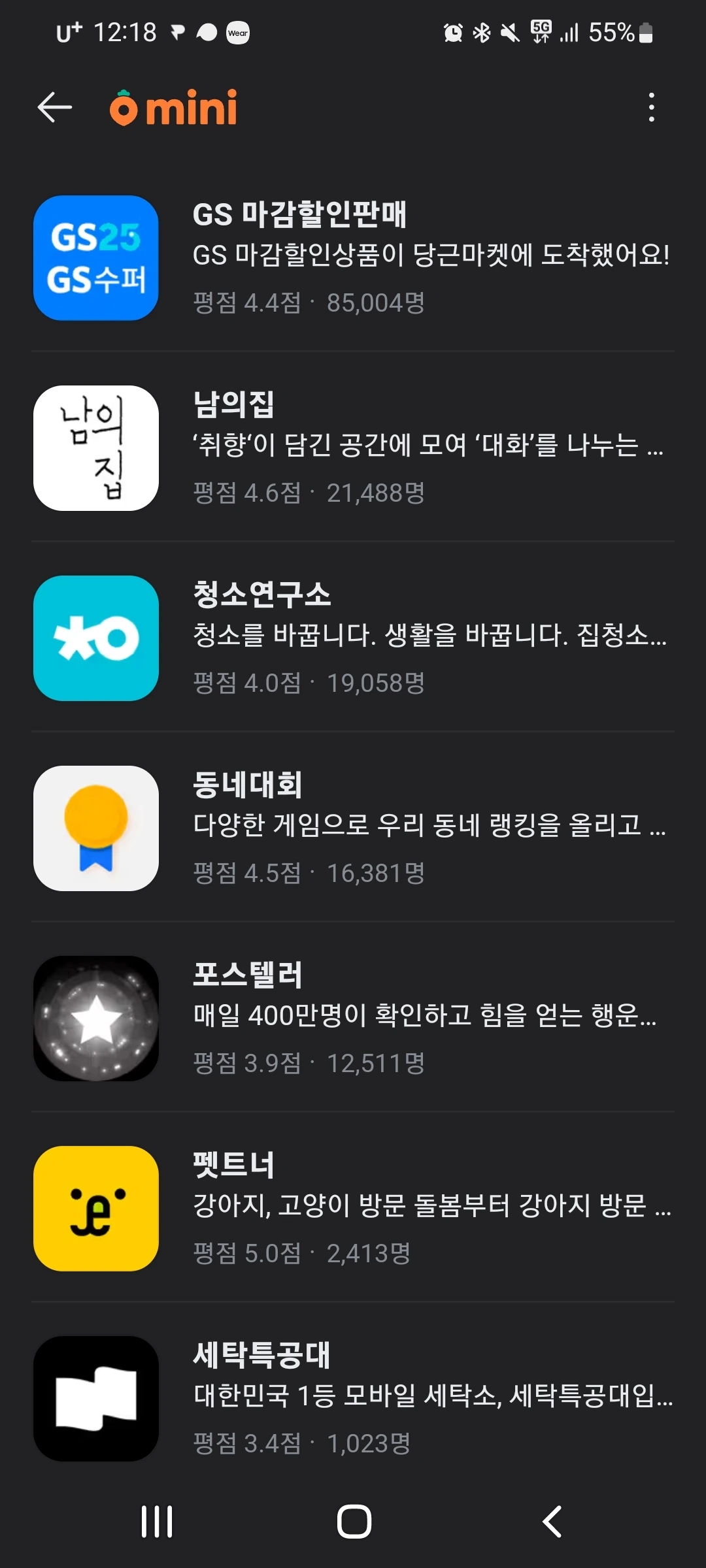Open the three-dot overflow menu
Screen dimensions: 706x1568
click(651, 107)
